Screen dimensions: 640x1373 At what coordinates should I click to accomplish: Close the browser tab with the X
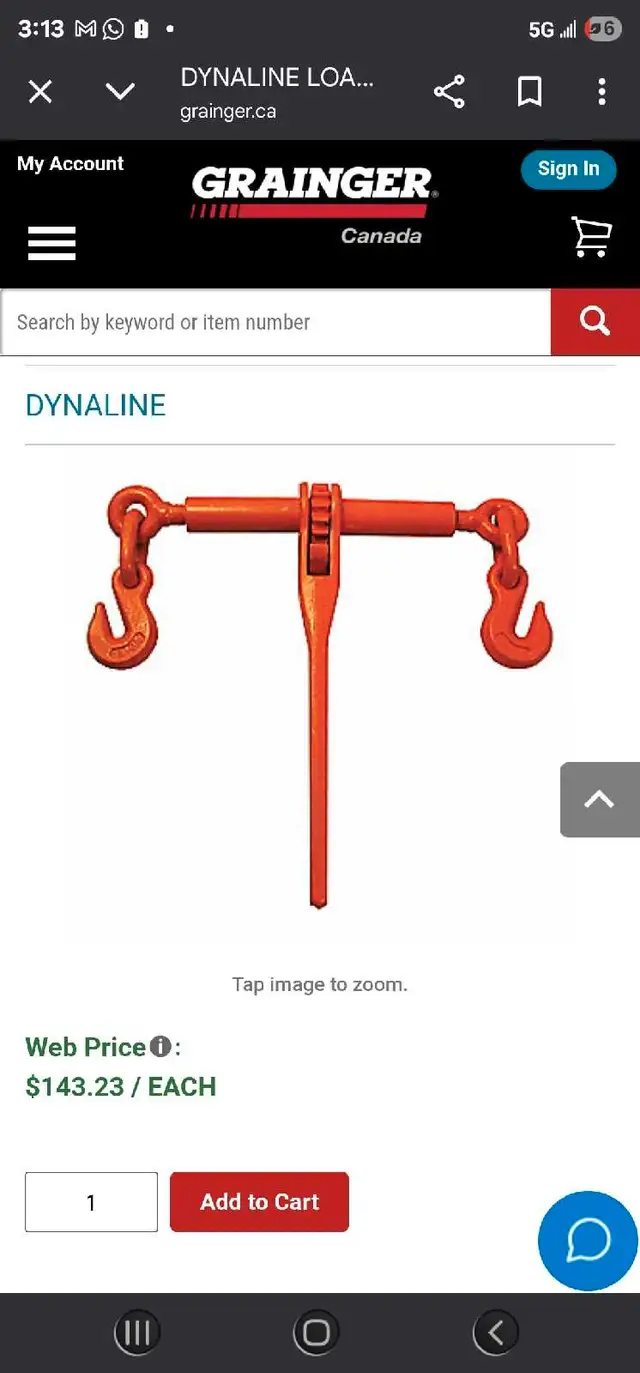[x=40, y=93]
